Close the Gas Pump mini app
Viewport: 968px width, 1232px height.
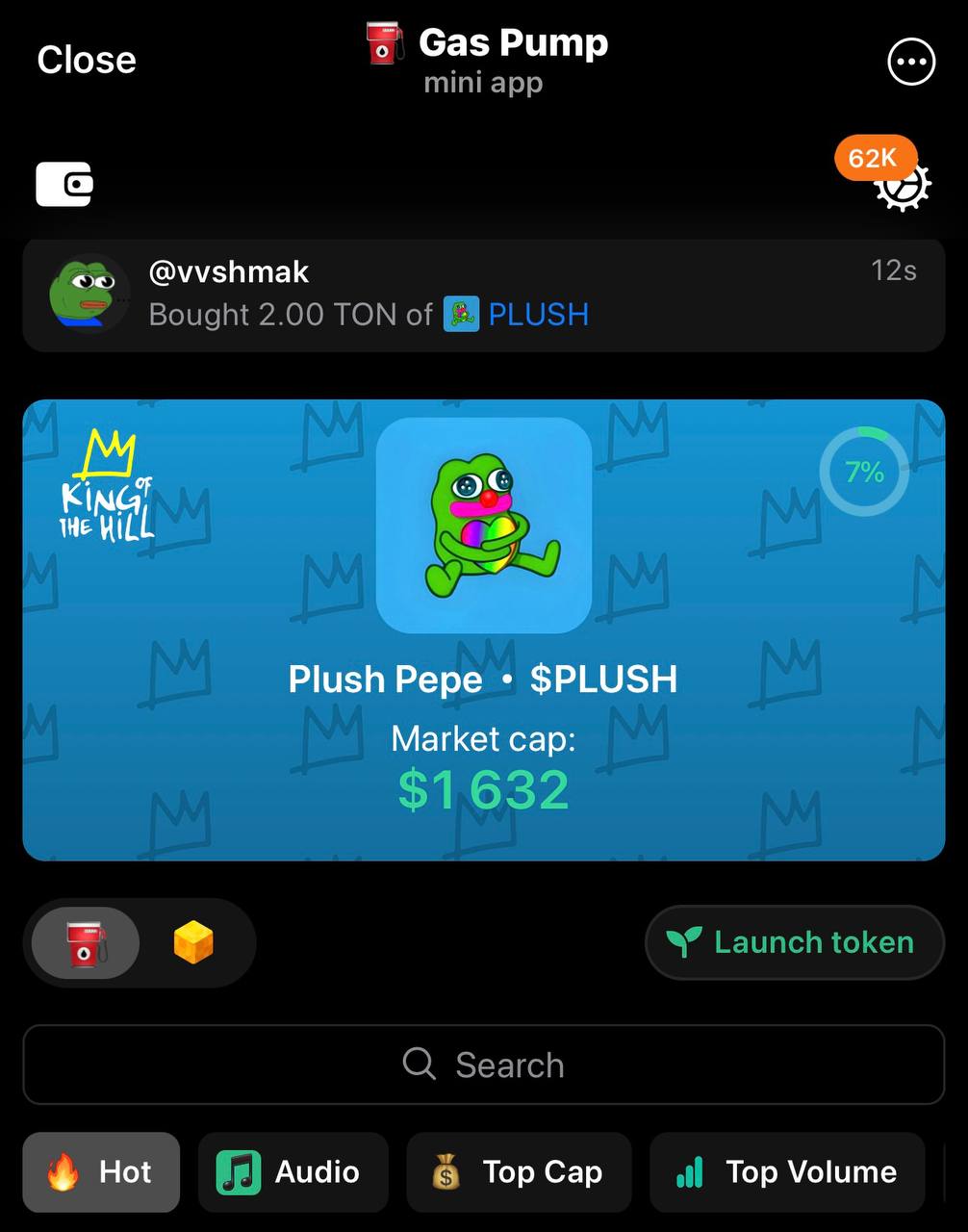tap(87, 61)
